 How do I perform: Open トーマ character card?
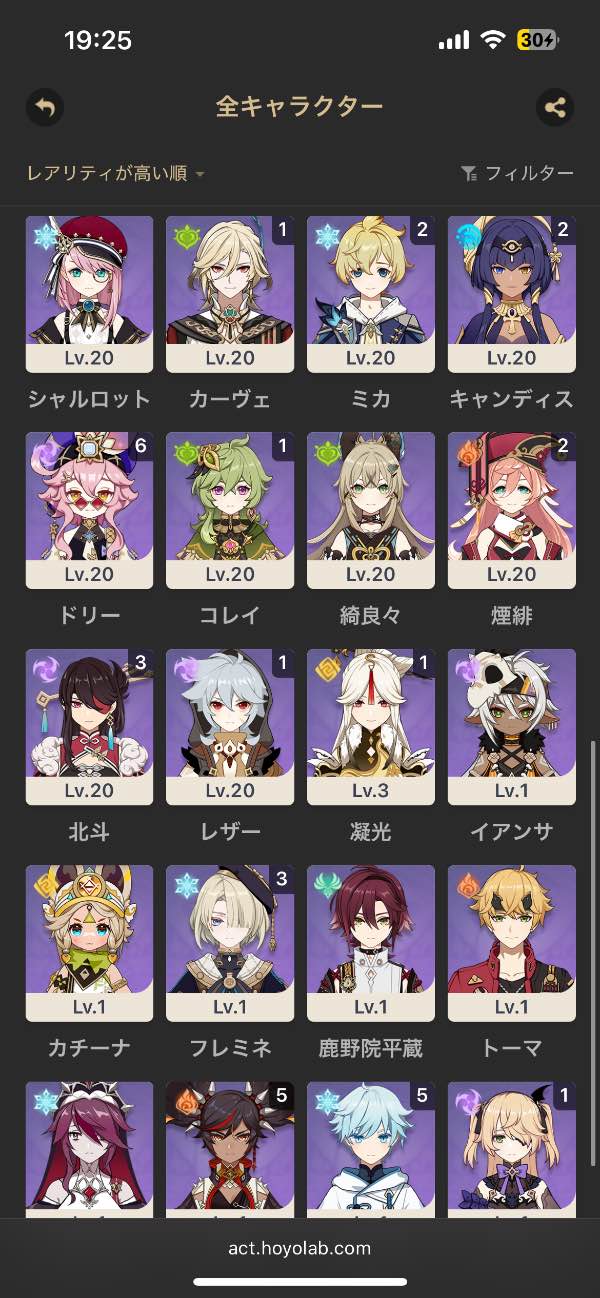[x=512, y=943]
